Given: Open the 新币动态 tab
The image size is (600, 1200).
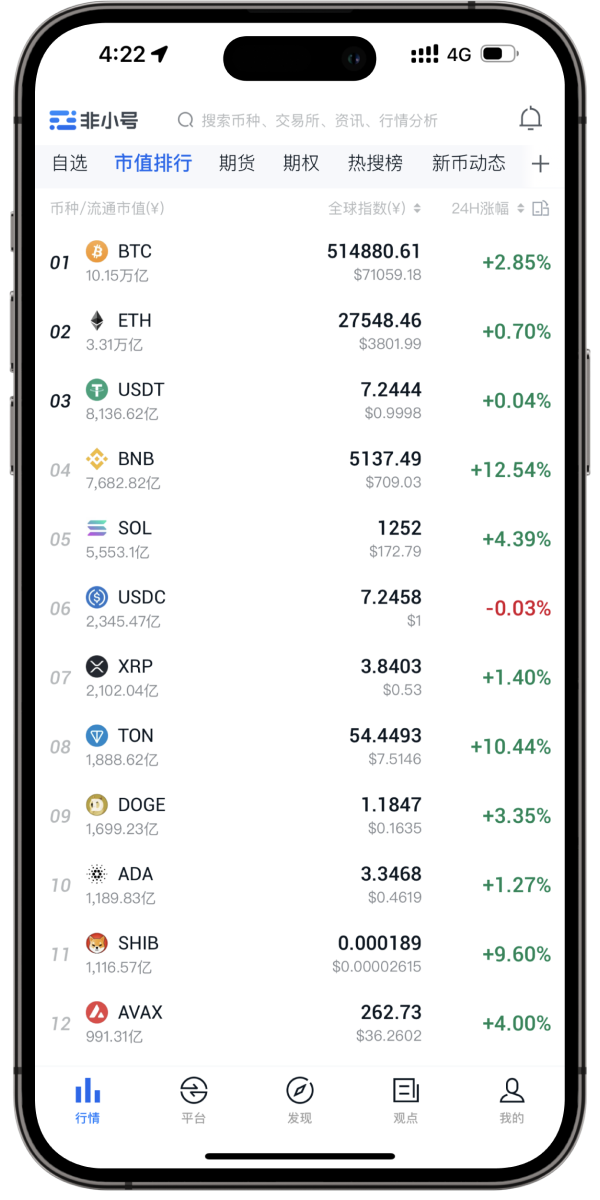Looking at the screenshot, I should coord(469,164).
